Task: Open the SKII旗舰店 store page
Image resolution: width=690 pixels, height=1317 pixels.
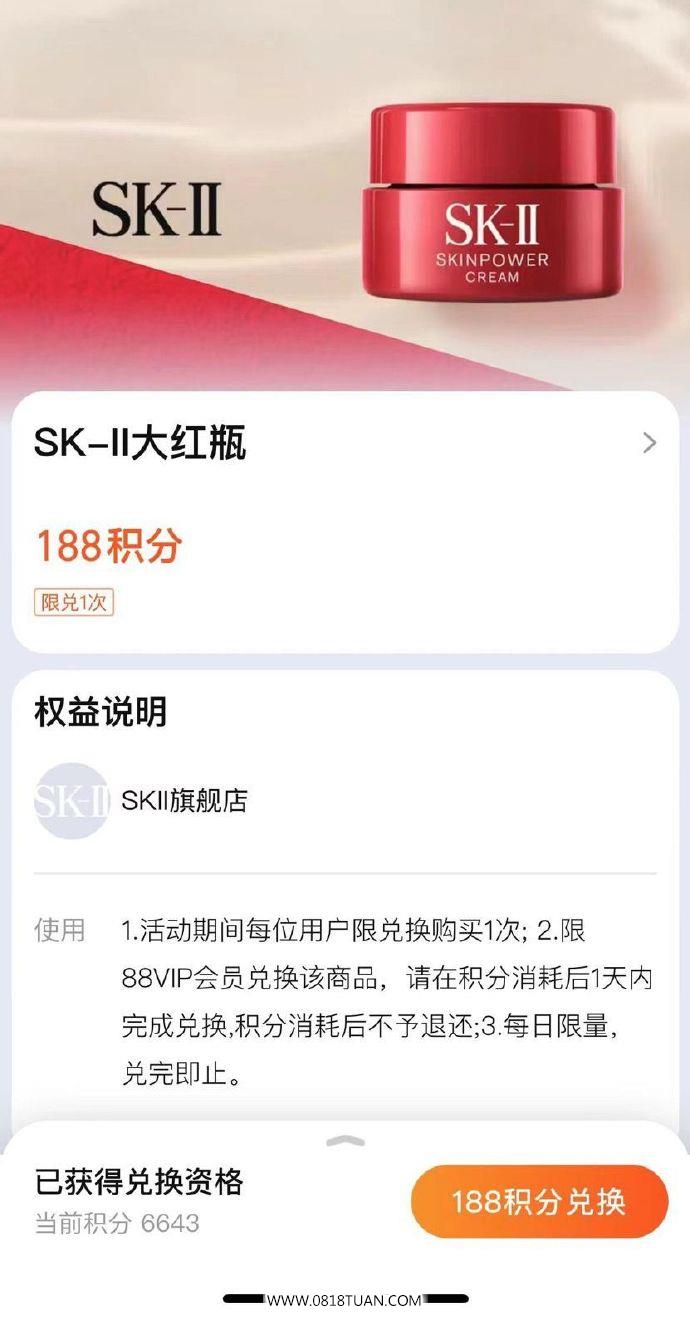Action: 184,801
